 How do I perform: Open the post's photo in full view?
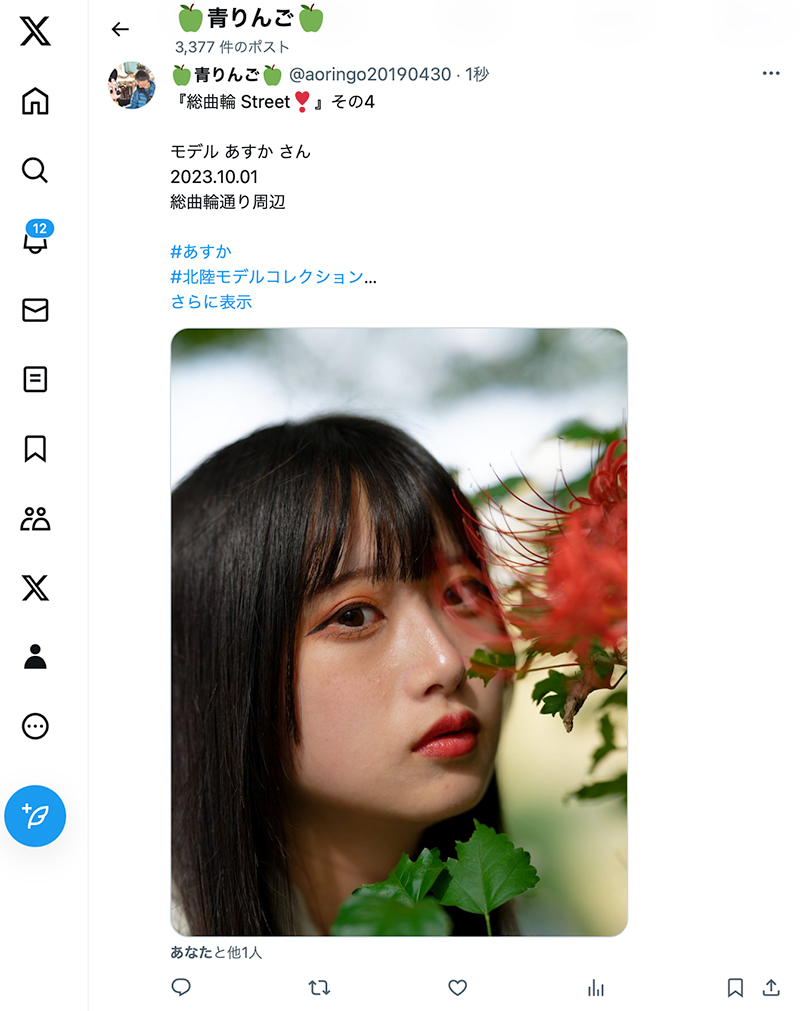tap(399, 632)
